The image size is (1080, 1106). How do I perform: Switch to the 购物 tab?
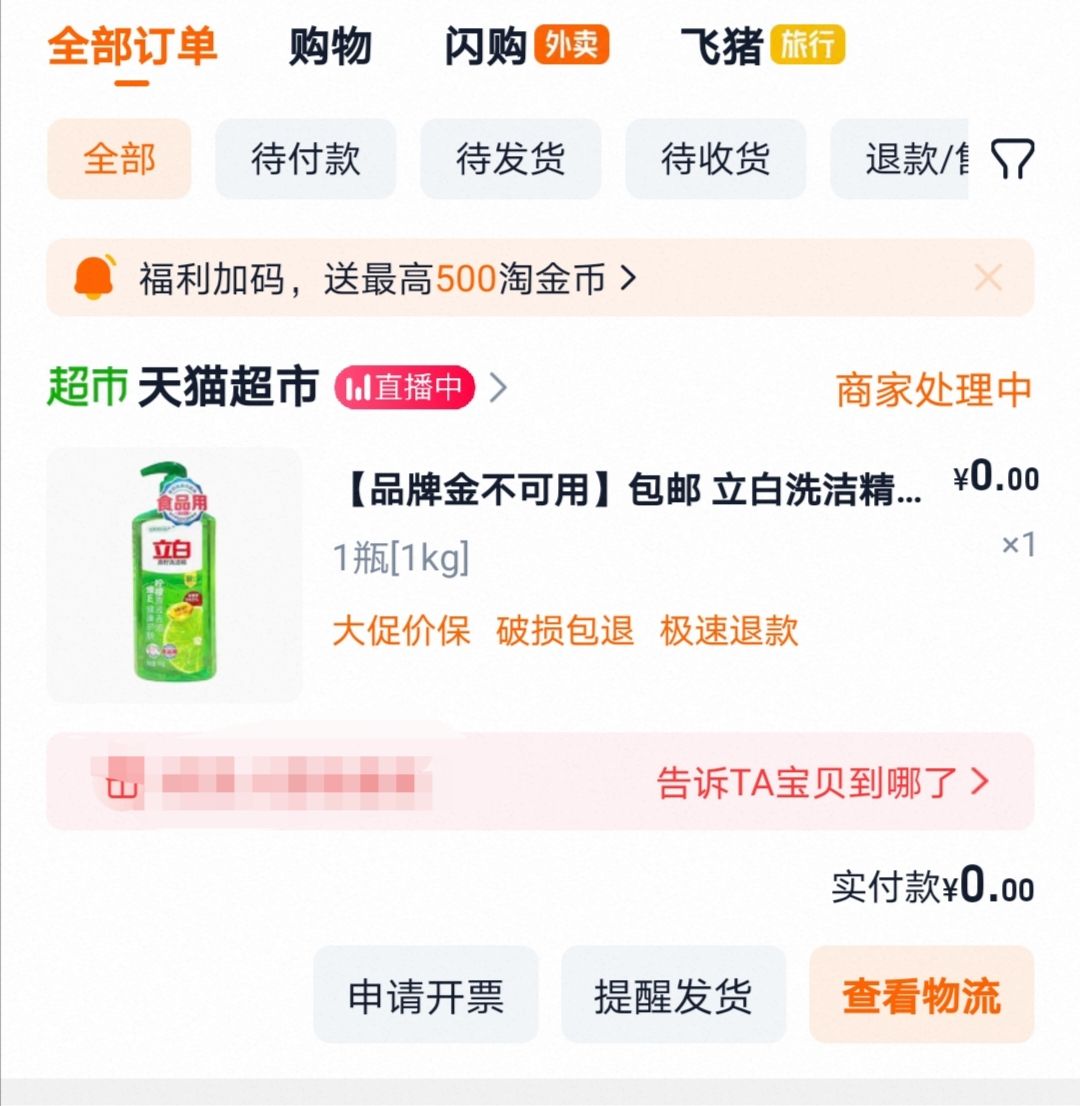coord(330,47)
